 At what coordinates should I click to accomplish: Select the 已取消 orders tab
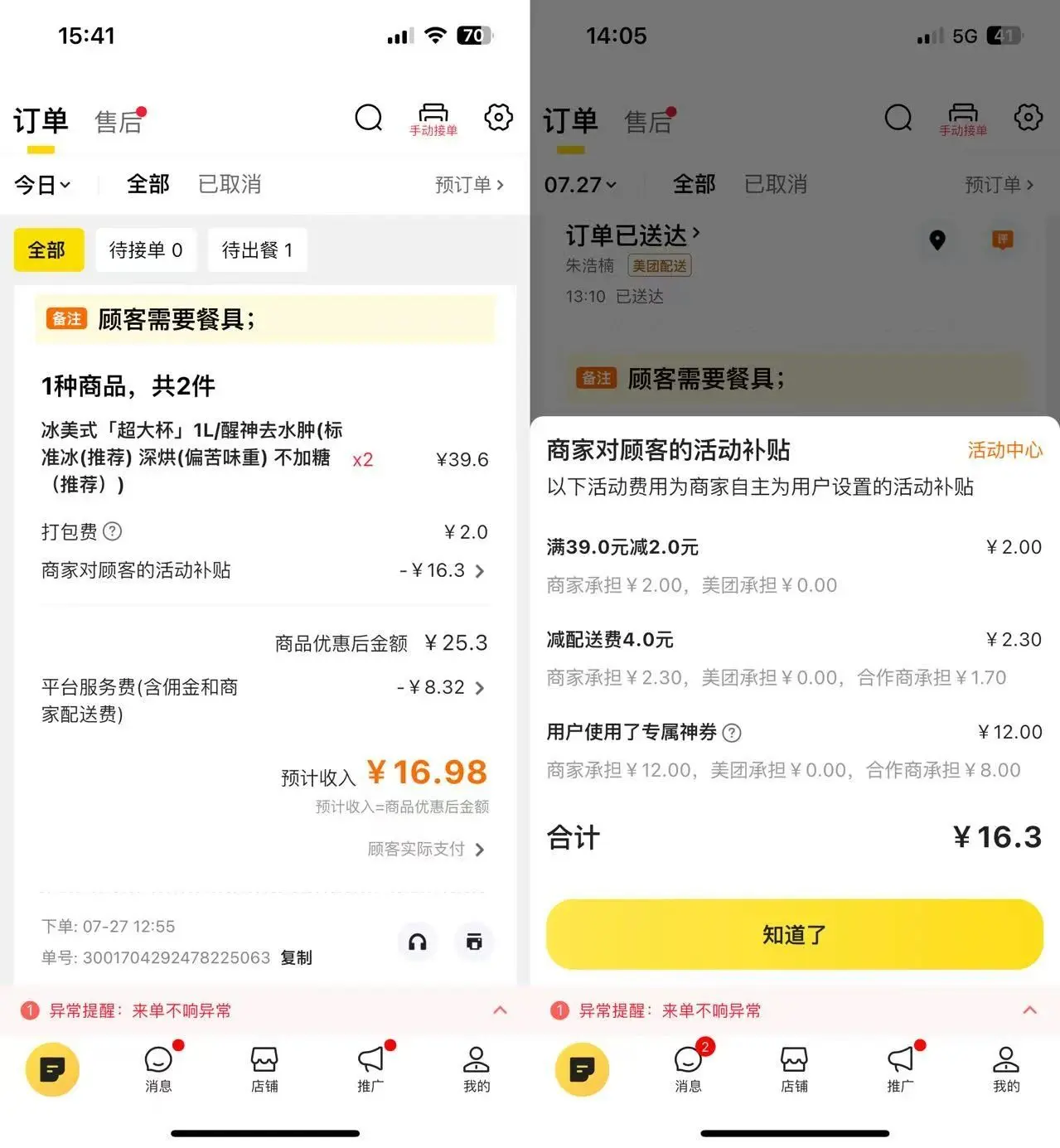coord(230,184)
